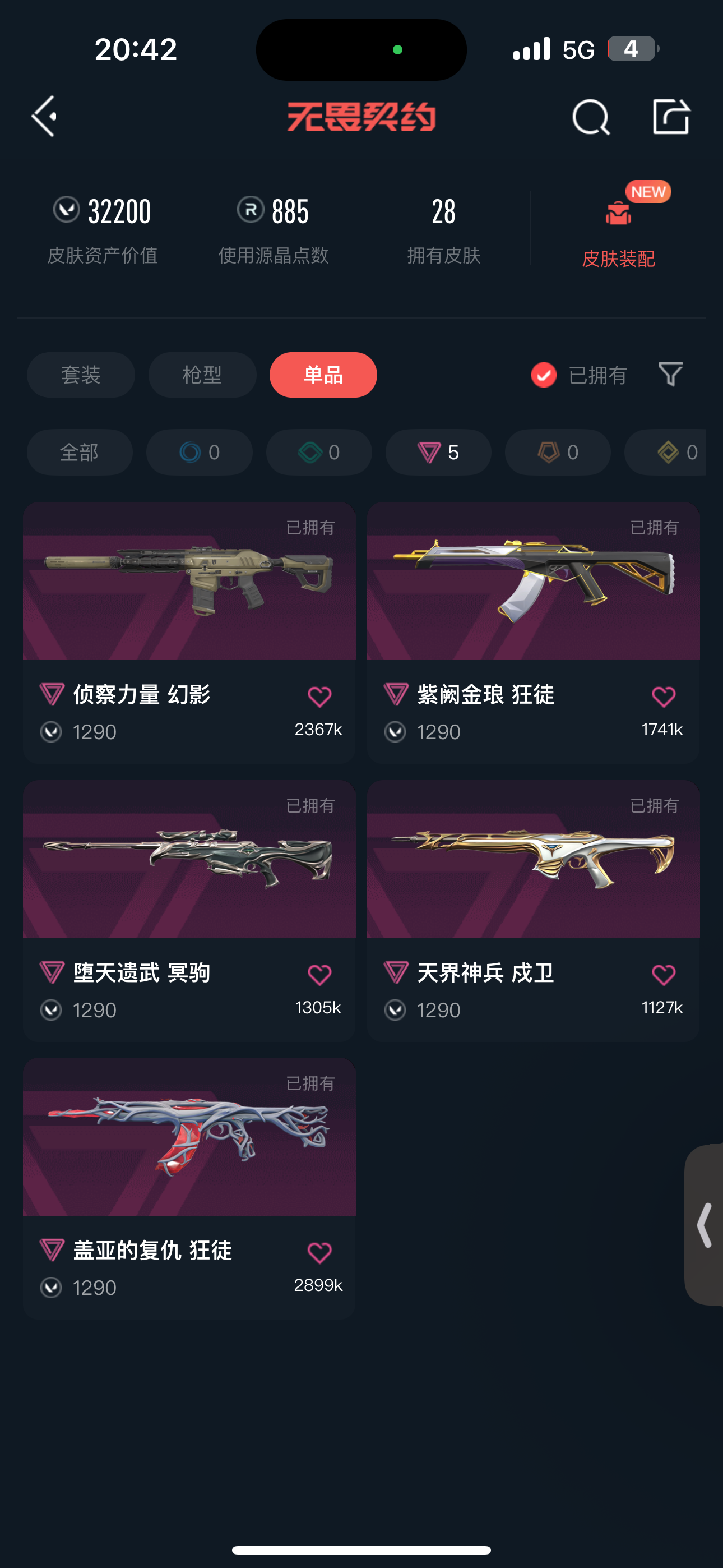Image resolution: width=723 pixels, height=1568 pixels.
Task: Switch to the 套装 tab
Action: [81, 375]
